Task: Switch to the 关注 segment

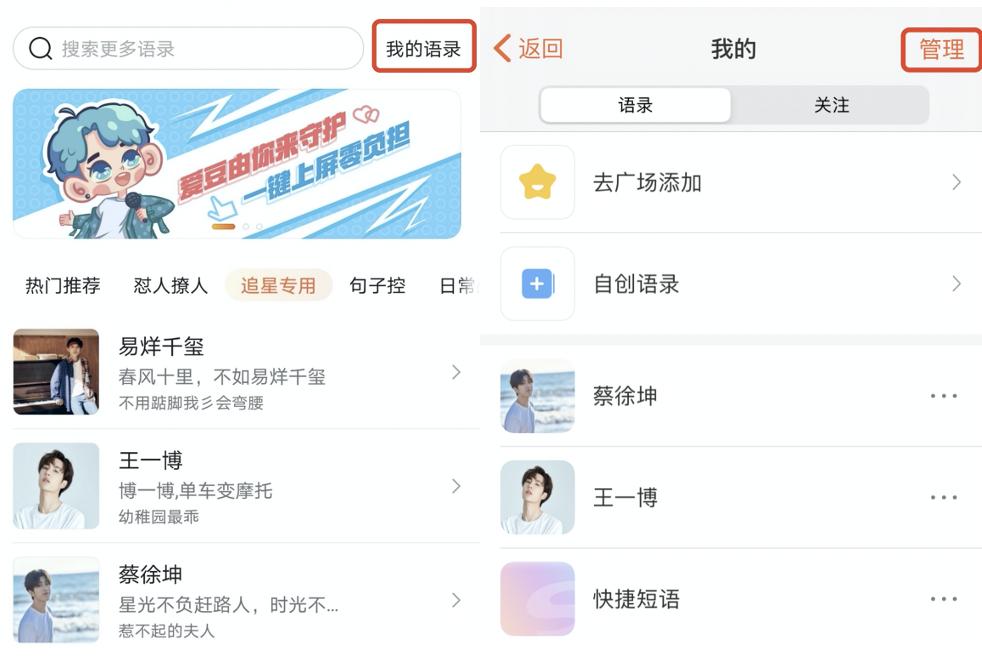Action: point(830,105)
